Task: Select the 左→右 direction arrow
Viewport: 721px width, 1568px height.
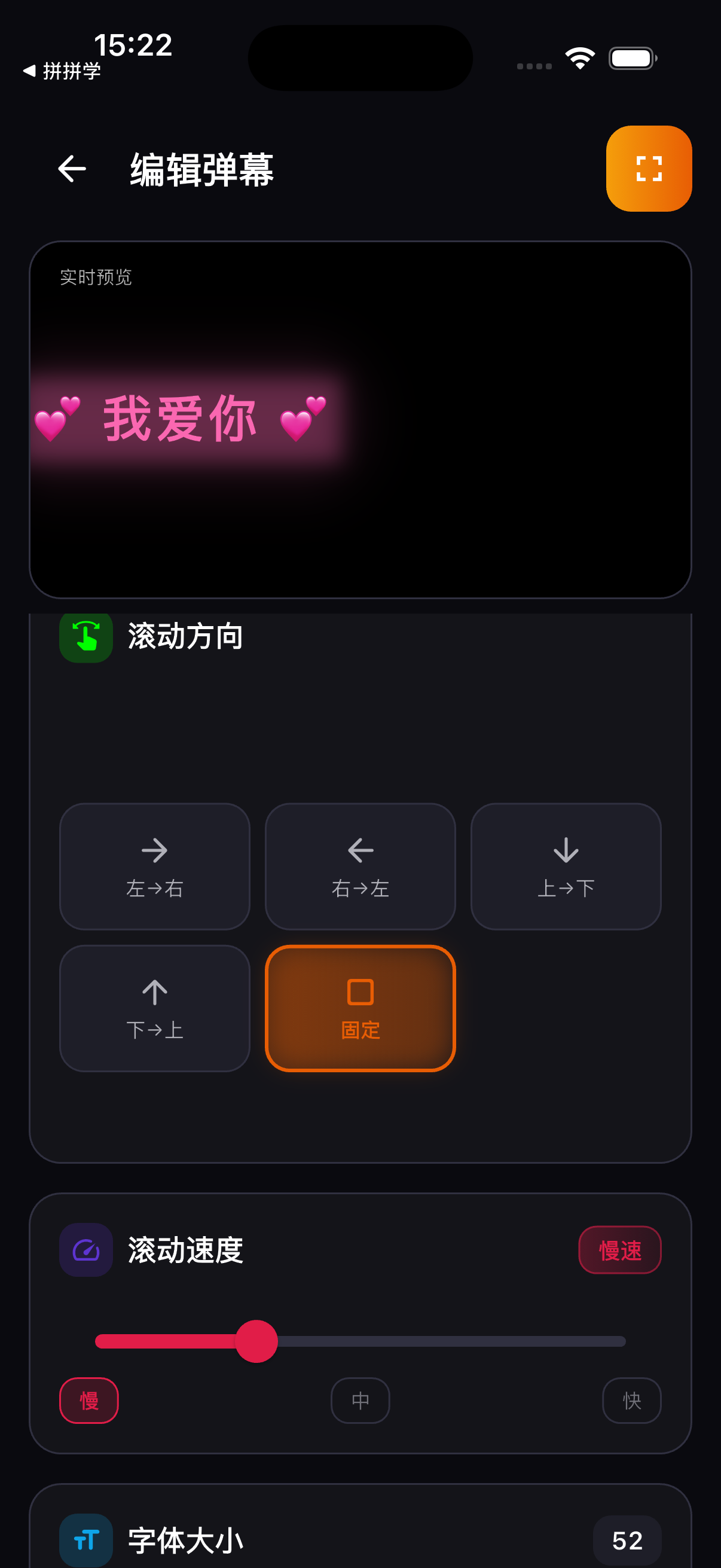Action: click(x=155, y=867)
